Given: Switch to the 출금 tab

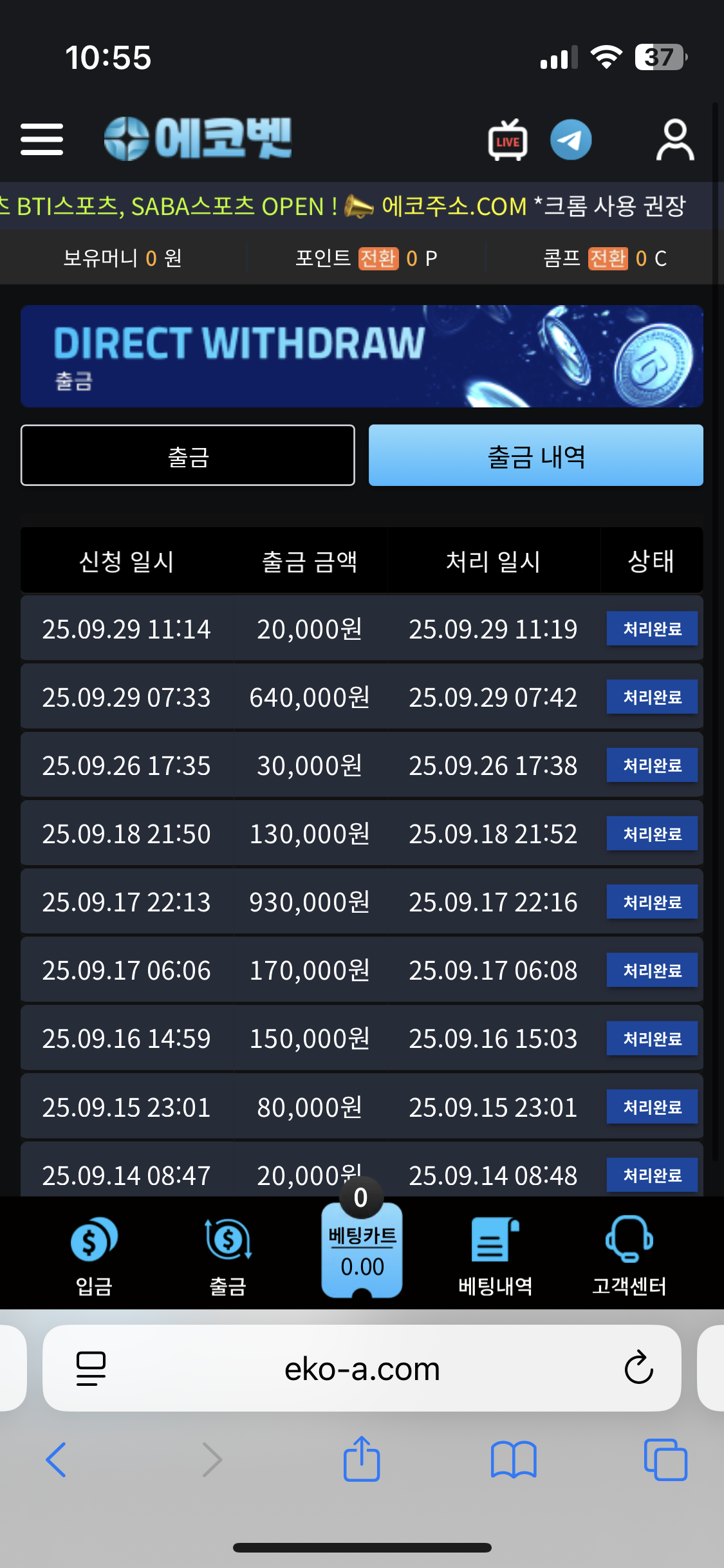Looking at the screenshot, I should (x=188, y=455).
